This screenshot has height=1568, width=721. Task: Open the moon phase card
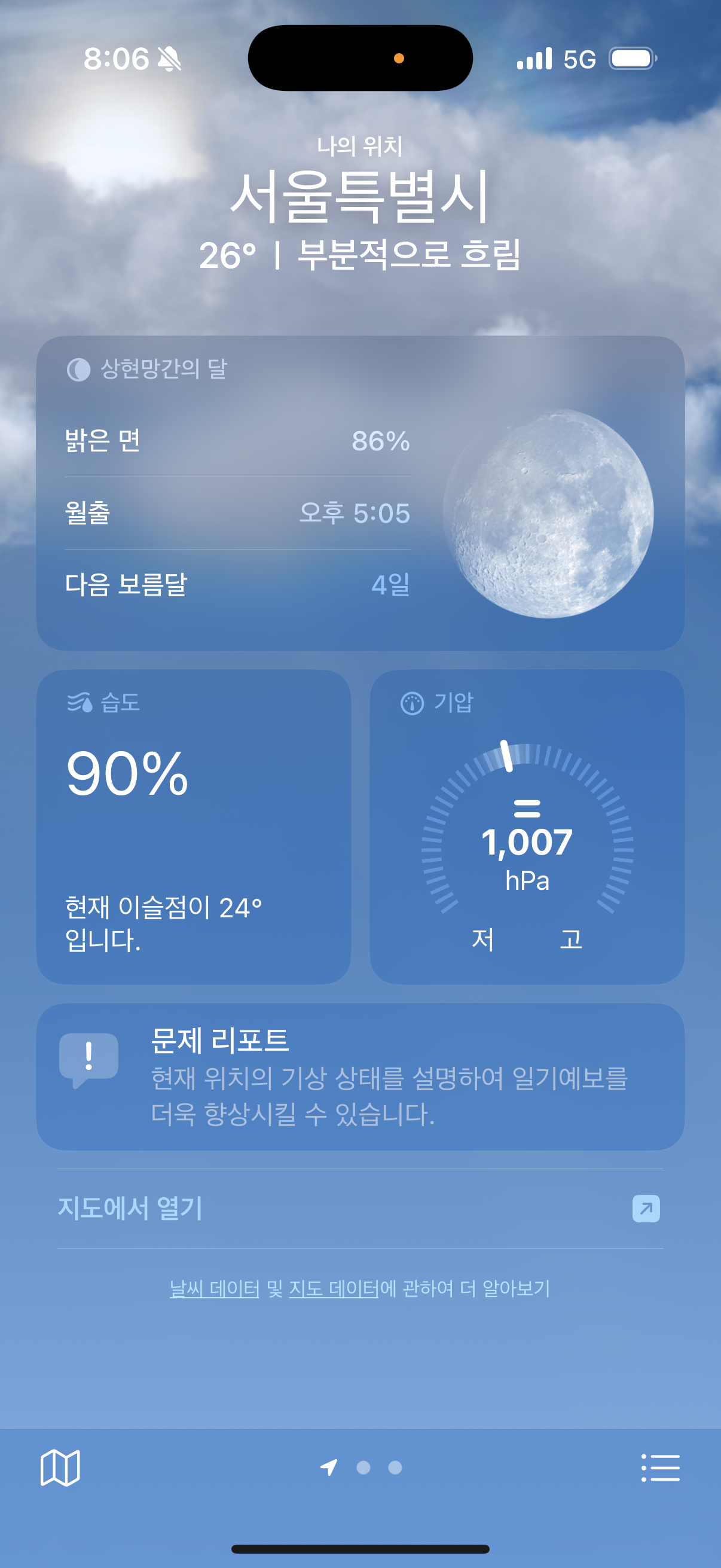pyautogui.click(x=360, y=493)
